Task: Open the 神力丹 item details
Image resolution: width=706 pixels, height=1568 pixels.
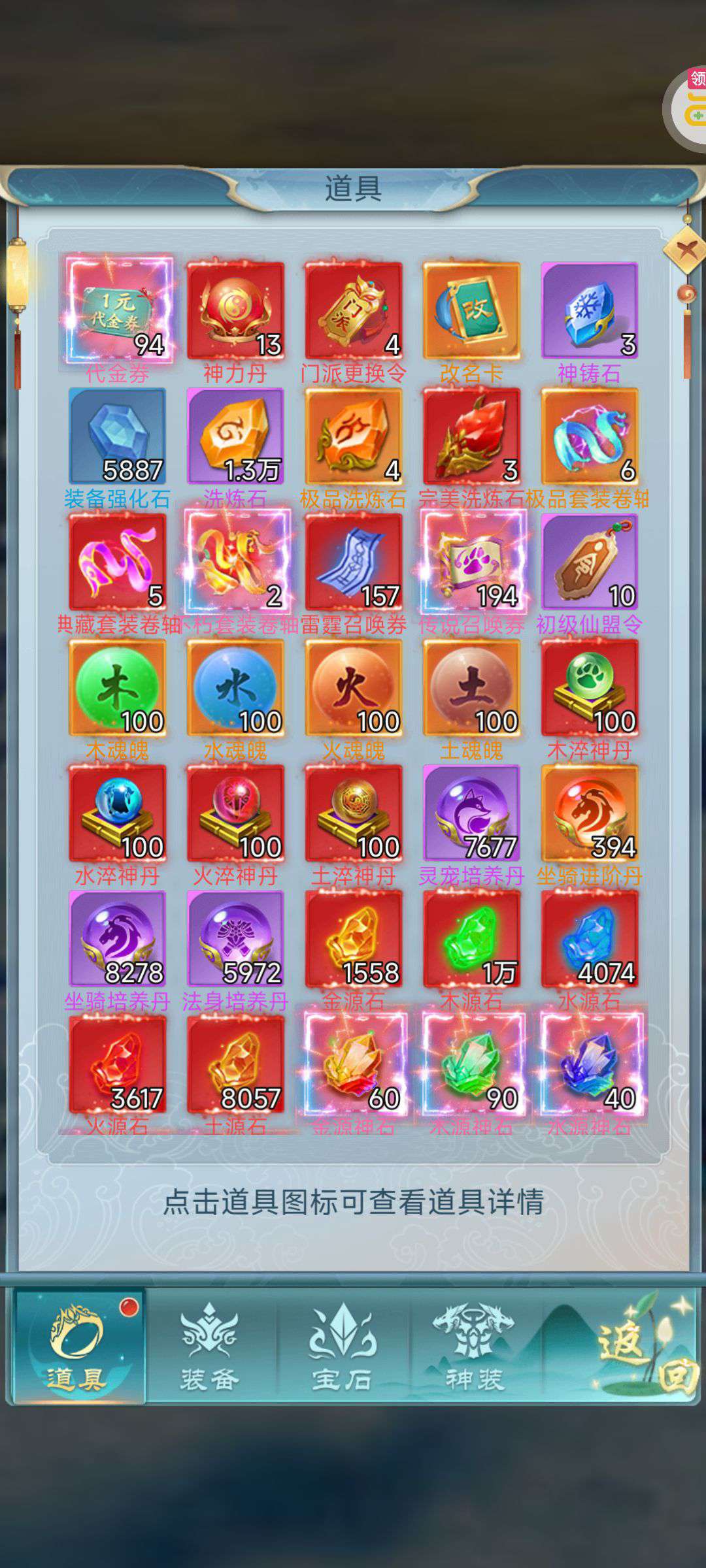Action: [235, 311]
